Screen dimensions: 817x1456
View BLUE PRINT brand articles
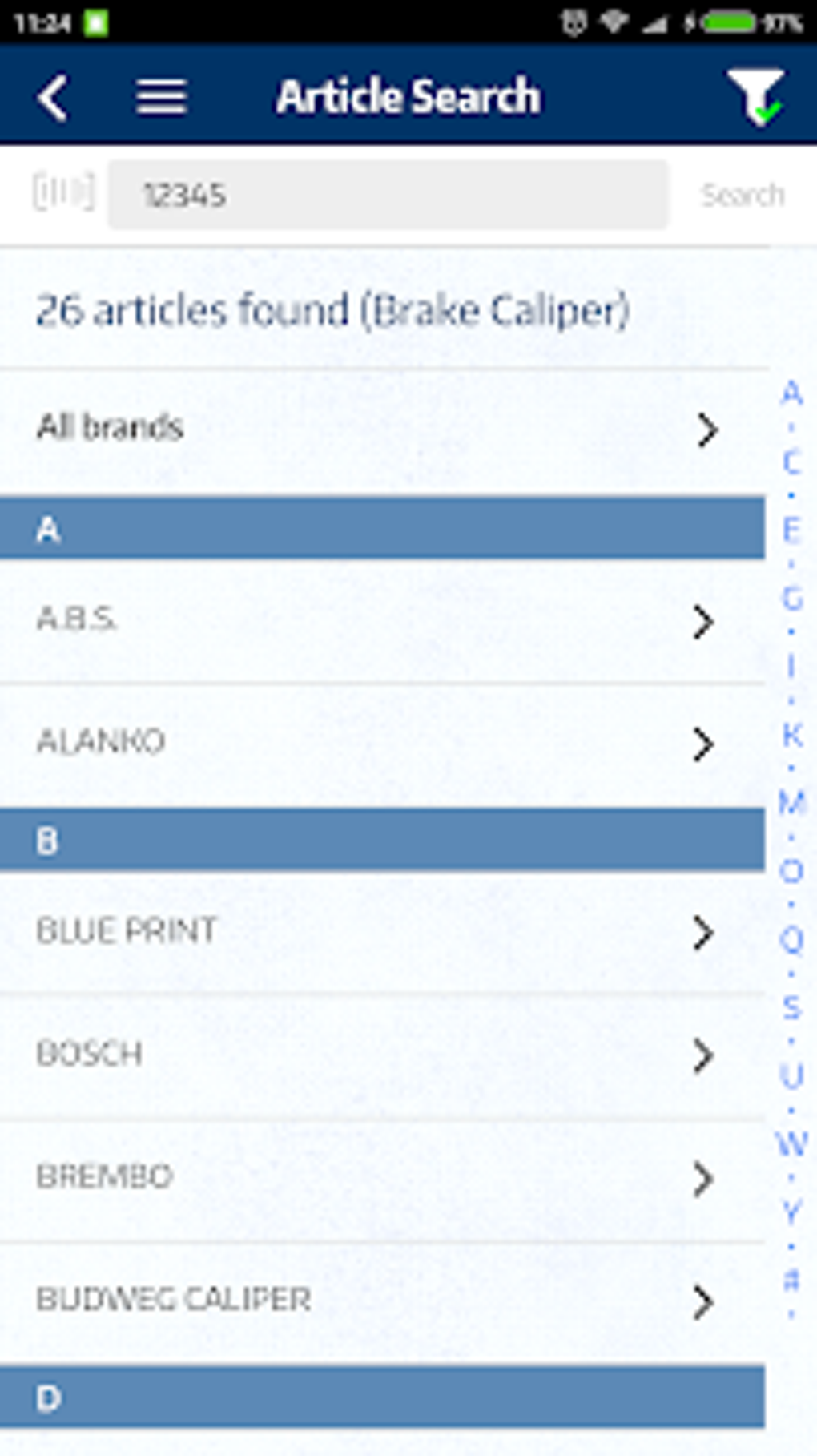click(x=382, y=932)
